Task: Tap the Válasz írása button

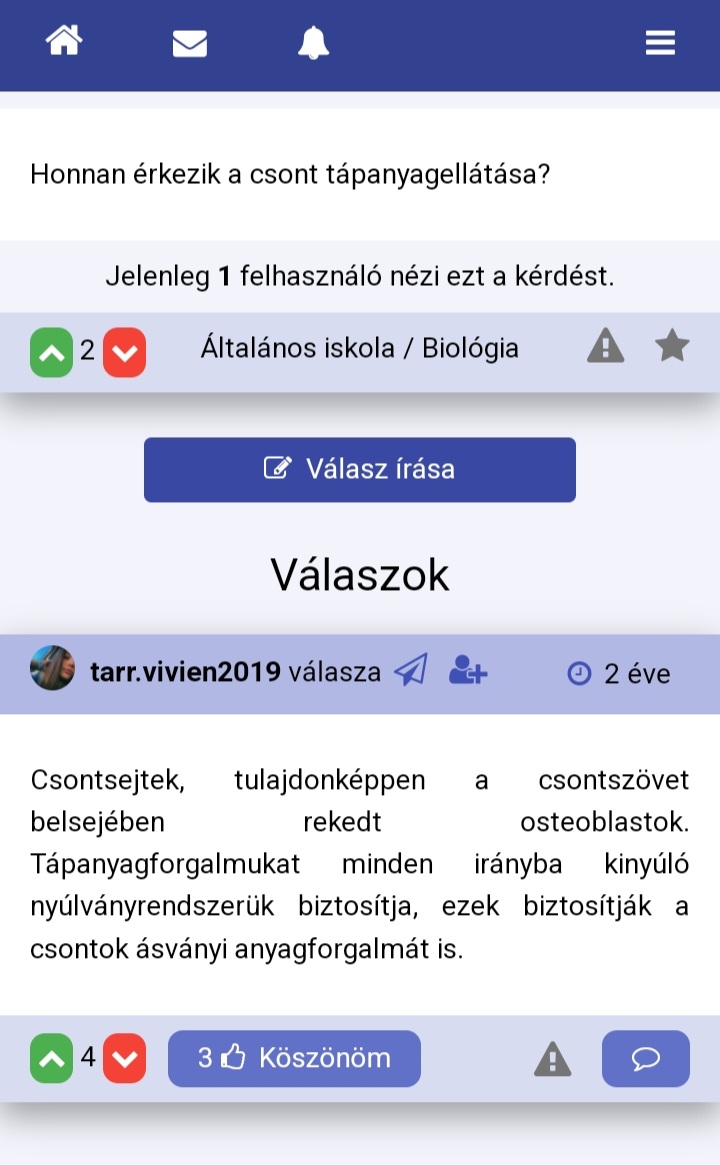Action: pyautogui.click(x=360, y=469)
